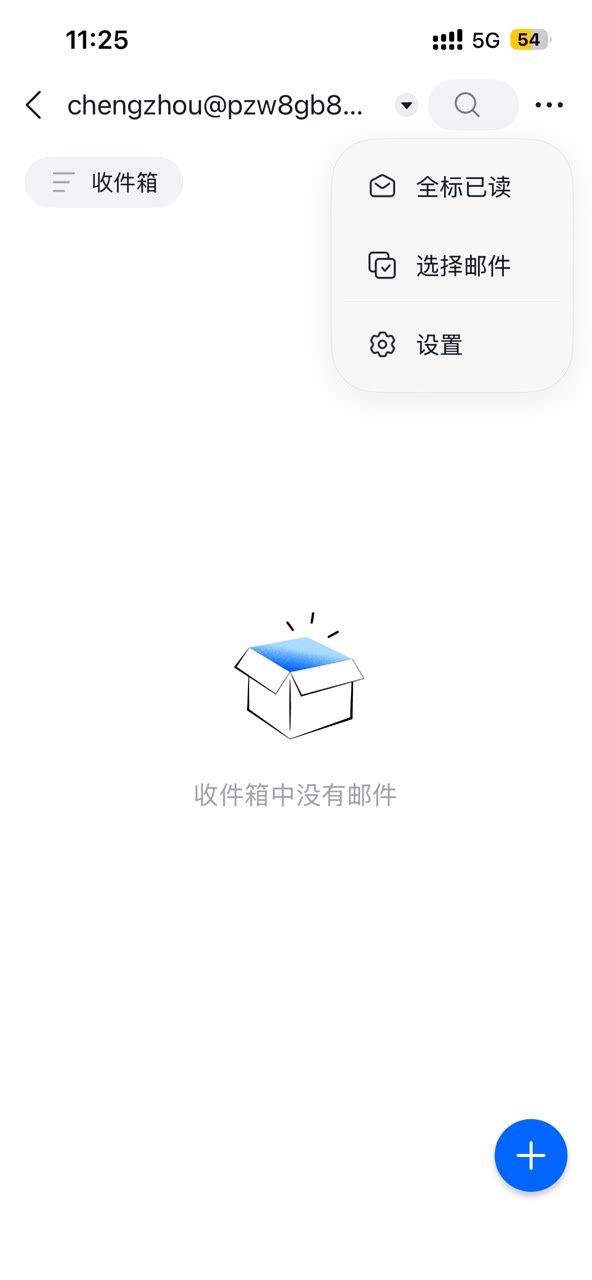592x1280 pixels.
Task: Expand the account switcher dropdown arrow
Action: click(406, 105)
